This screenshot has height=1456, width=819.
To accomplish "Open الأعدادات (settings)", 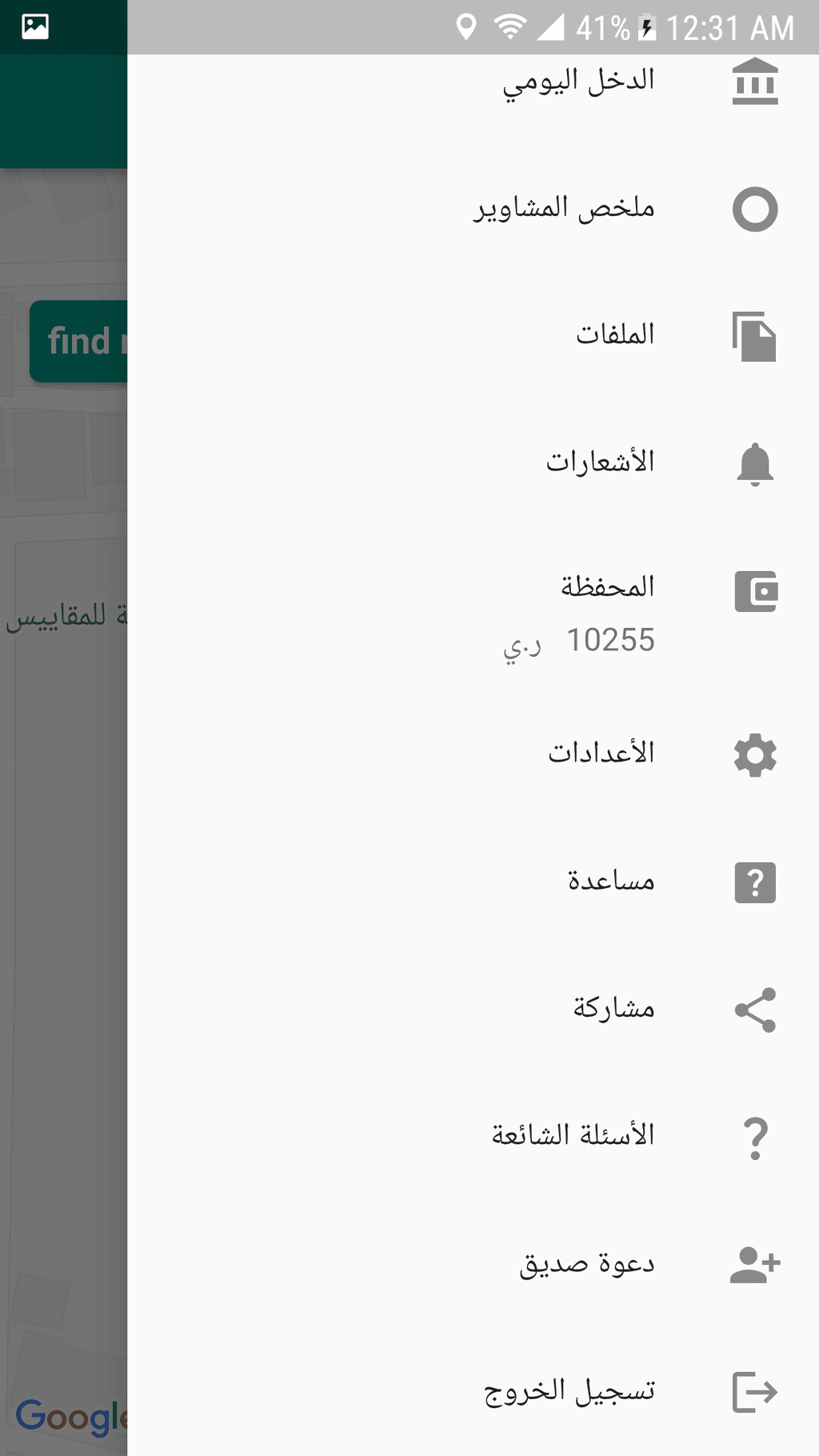I will [x=473, y=754].
